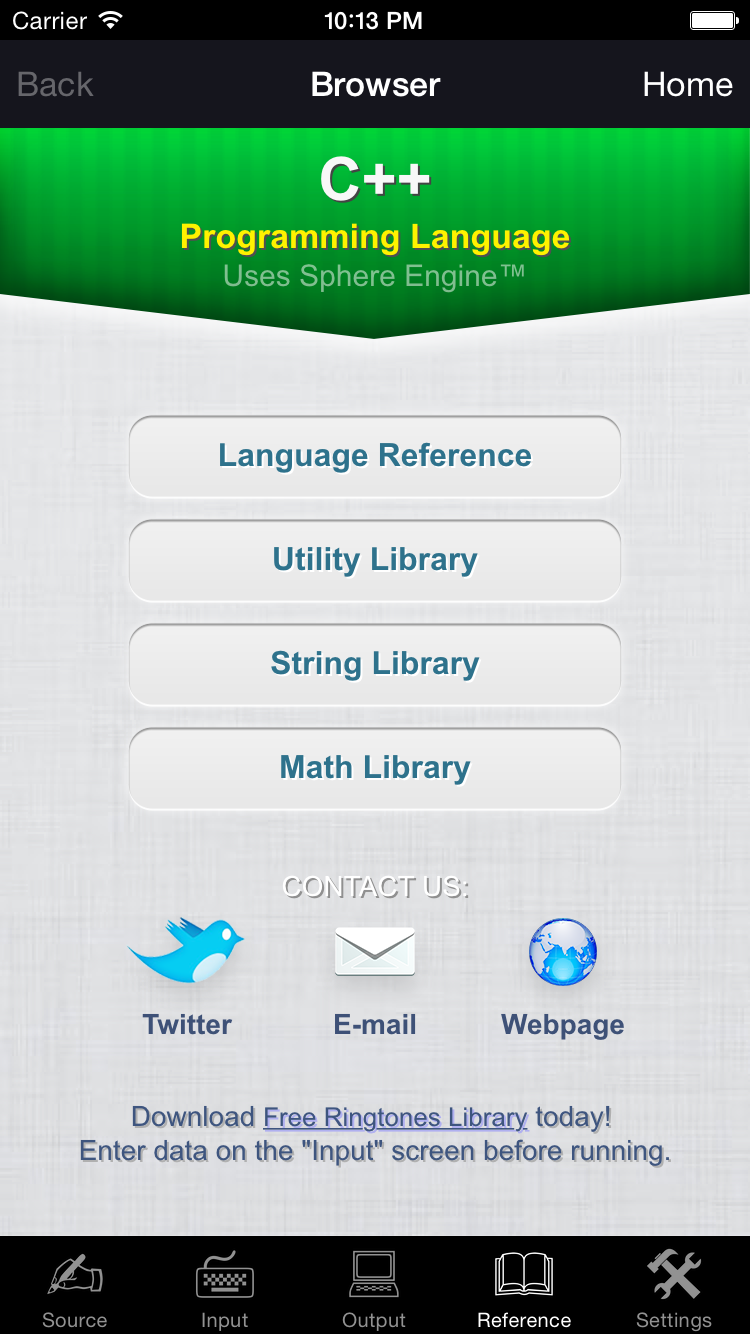Open the String Library reference
The height and width of the screenshot is (1334, 750).
(x=375, y=664)
